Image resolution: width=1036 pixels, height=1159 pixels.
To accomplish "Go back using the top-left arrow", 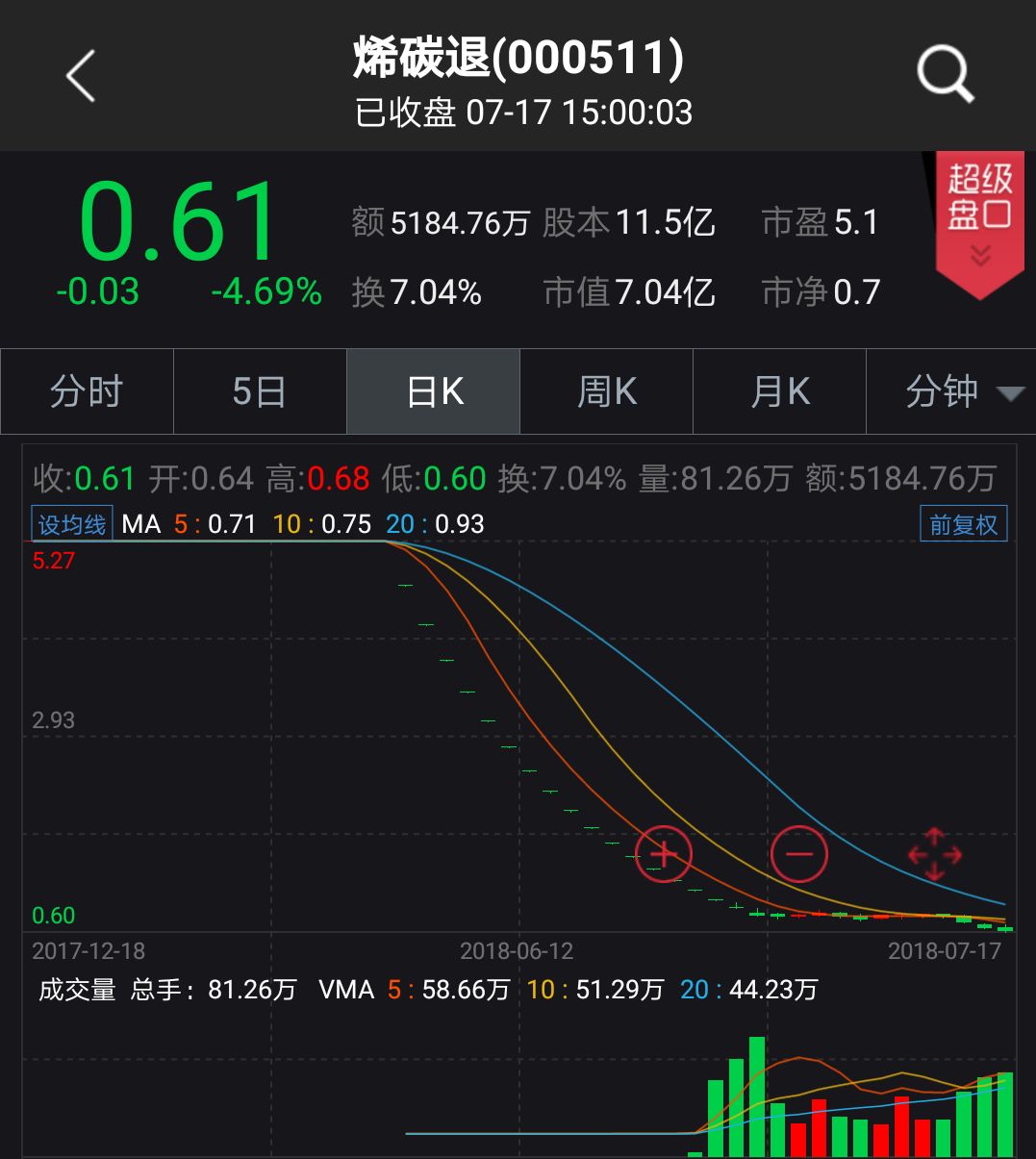I will coord(82,76).
